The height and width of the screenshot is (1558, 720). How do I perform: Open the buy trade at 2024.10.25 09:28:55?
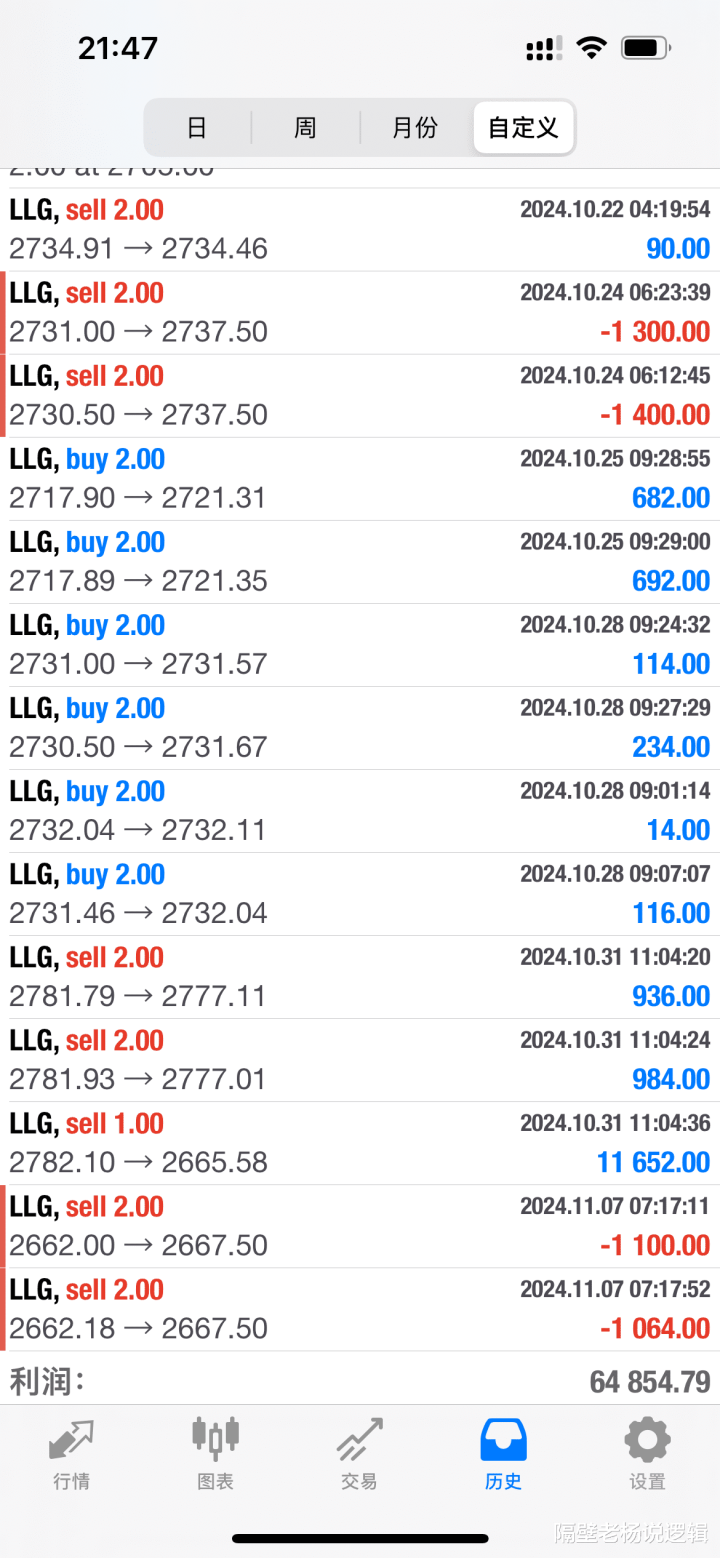pos(360,479)
